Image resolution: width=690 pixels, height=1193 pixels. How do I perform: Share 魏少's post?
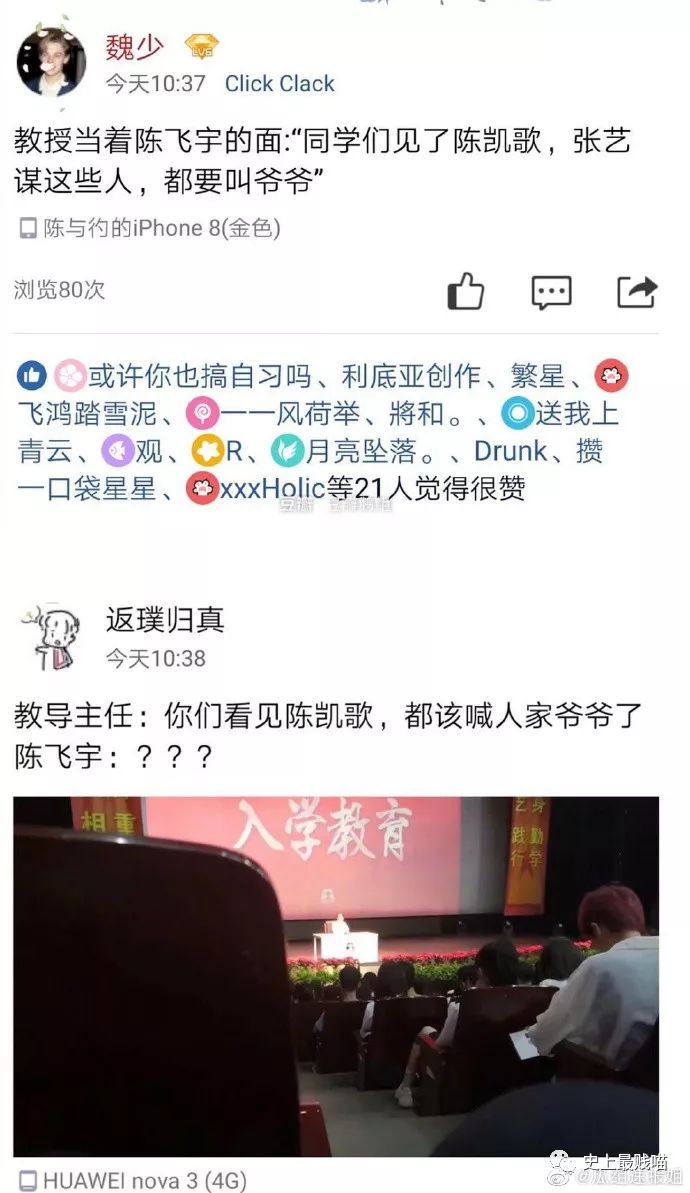637,291
